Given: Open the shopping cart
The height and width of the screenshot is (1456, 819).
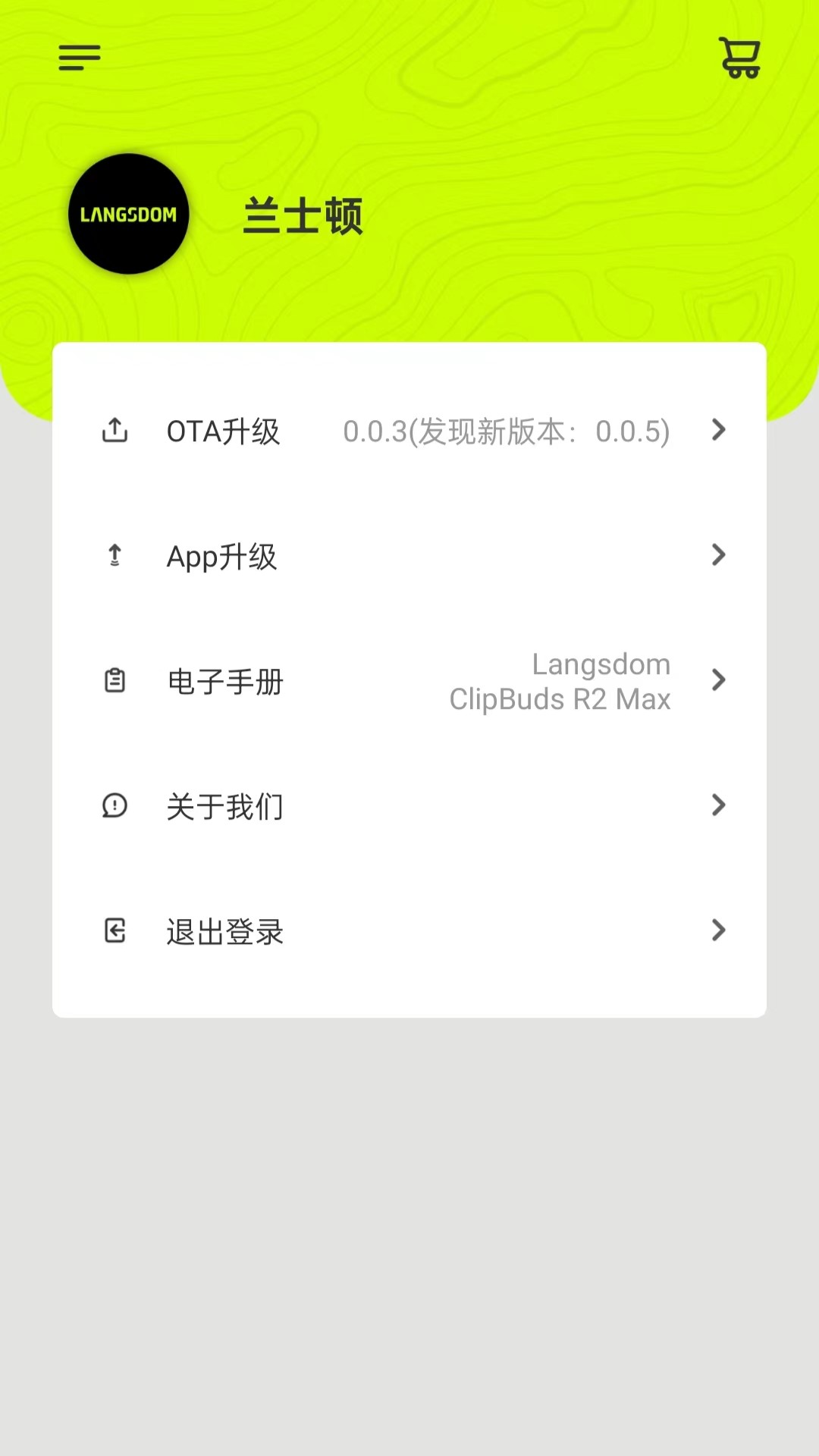Looking at the screenshot, I should click(x=739, y=58).
